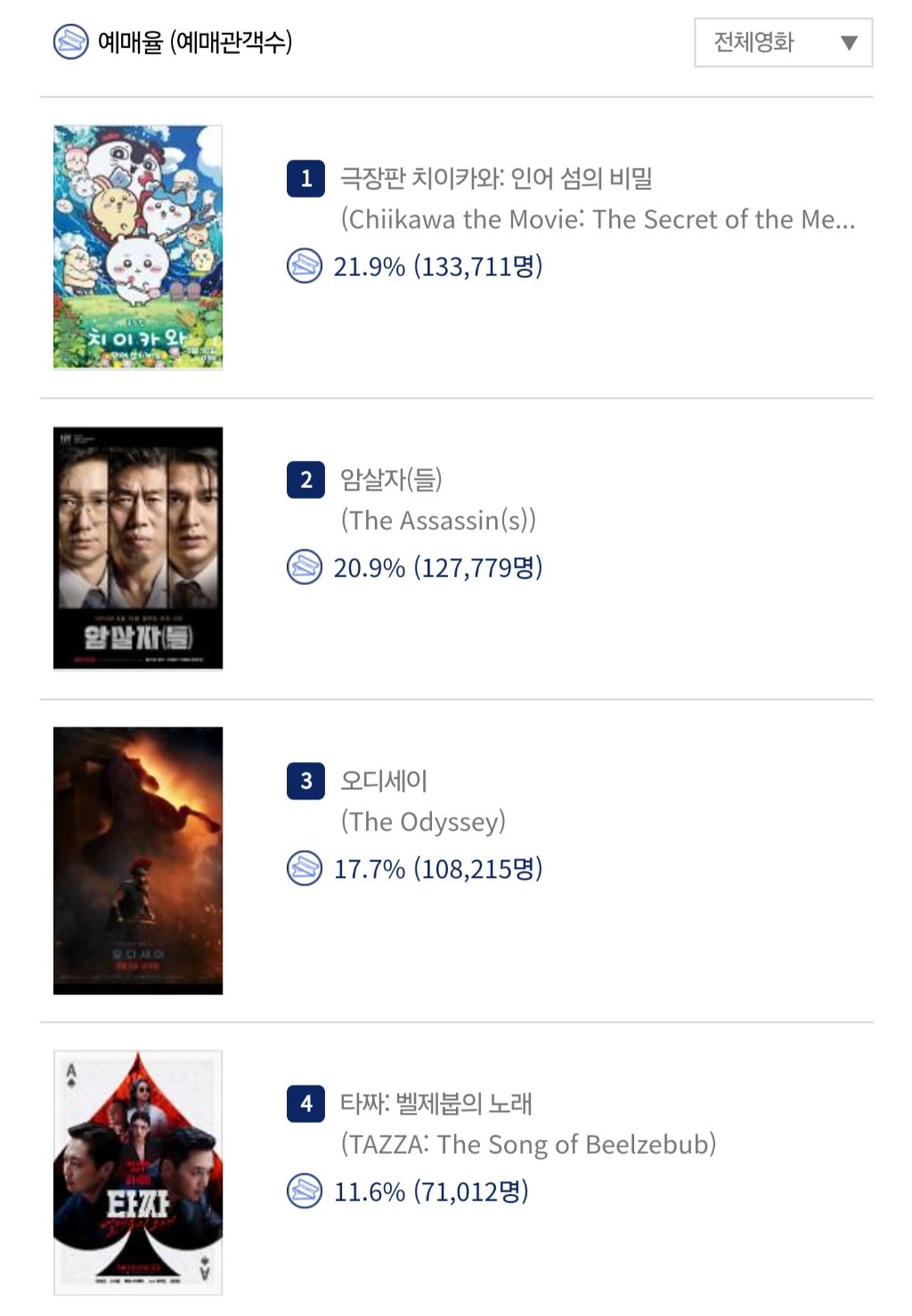This screenshot has width=912, height=1316.
Task: Select the 암살자(들) title link
Action: pos(391,479)
